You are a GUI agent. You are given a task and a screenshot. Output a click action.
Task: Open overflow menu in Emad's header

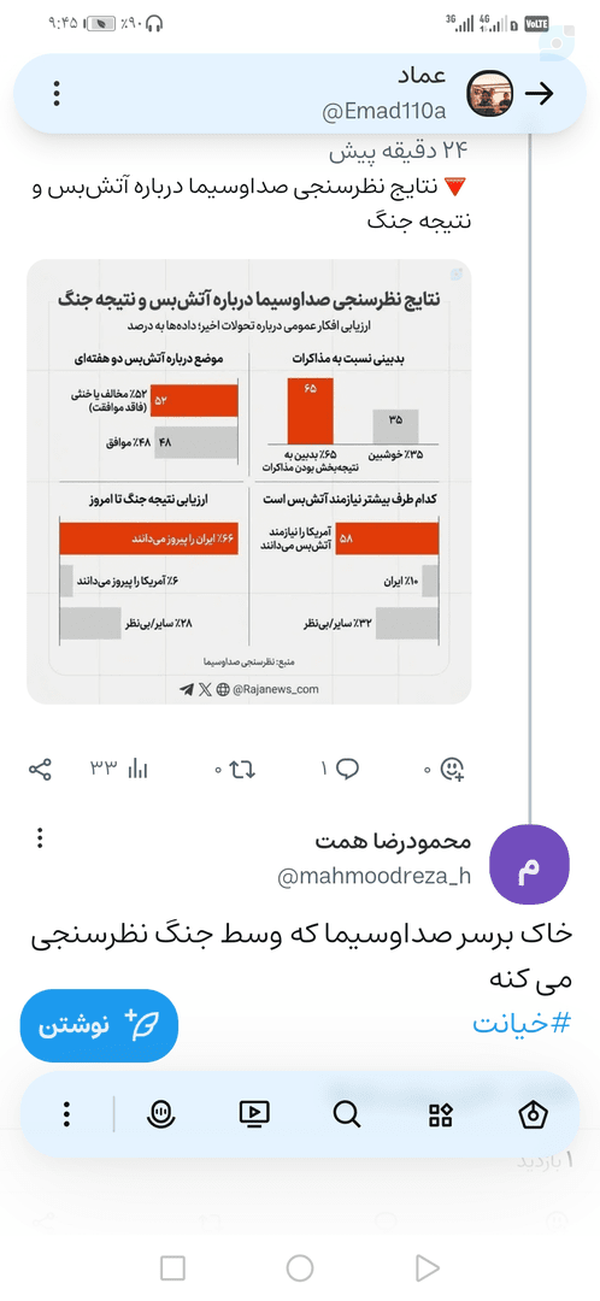click(57, 93)
